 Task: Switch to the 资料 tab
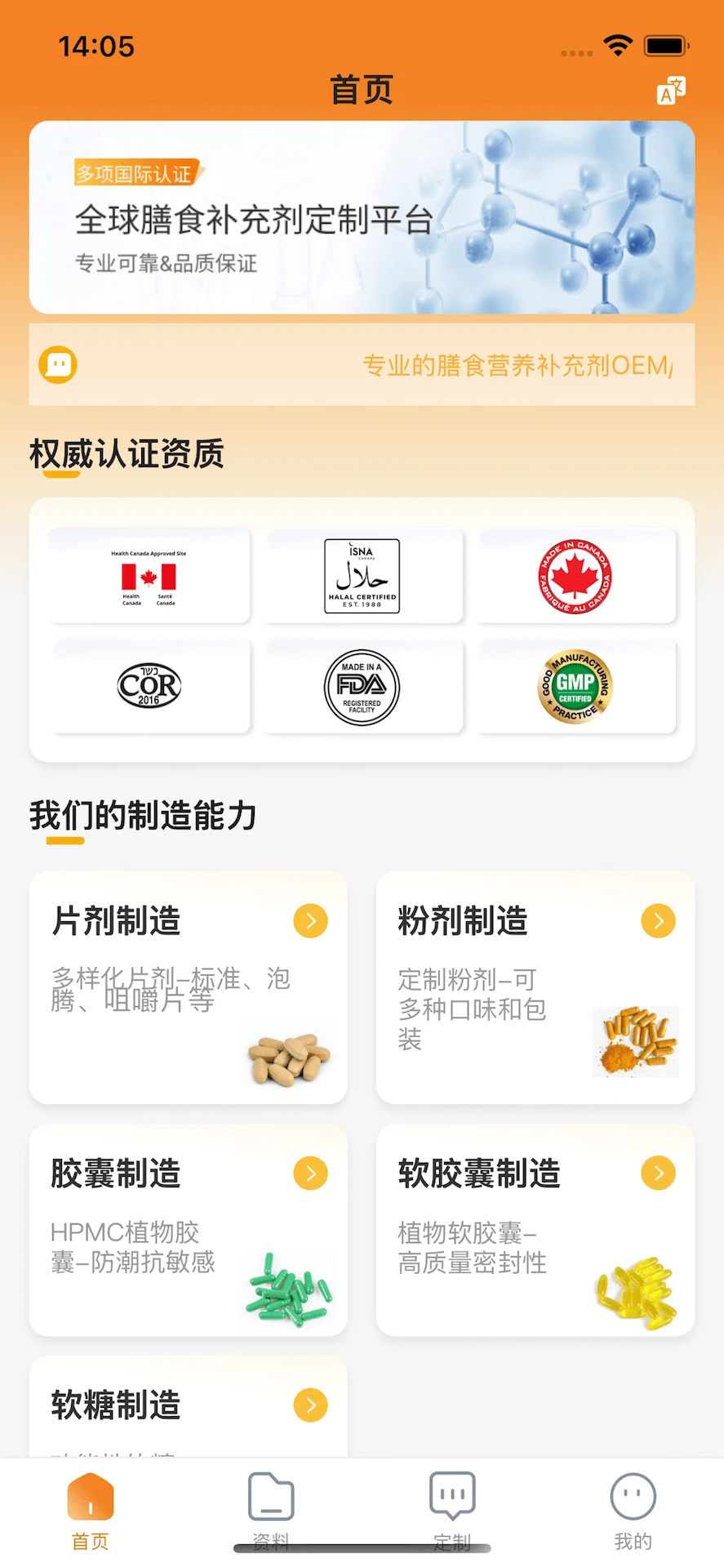point(271,1511)
